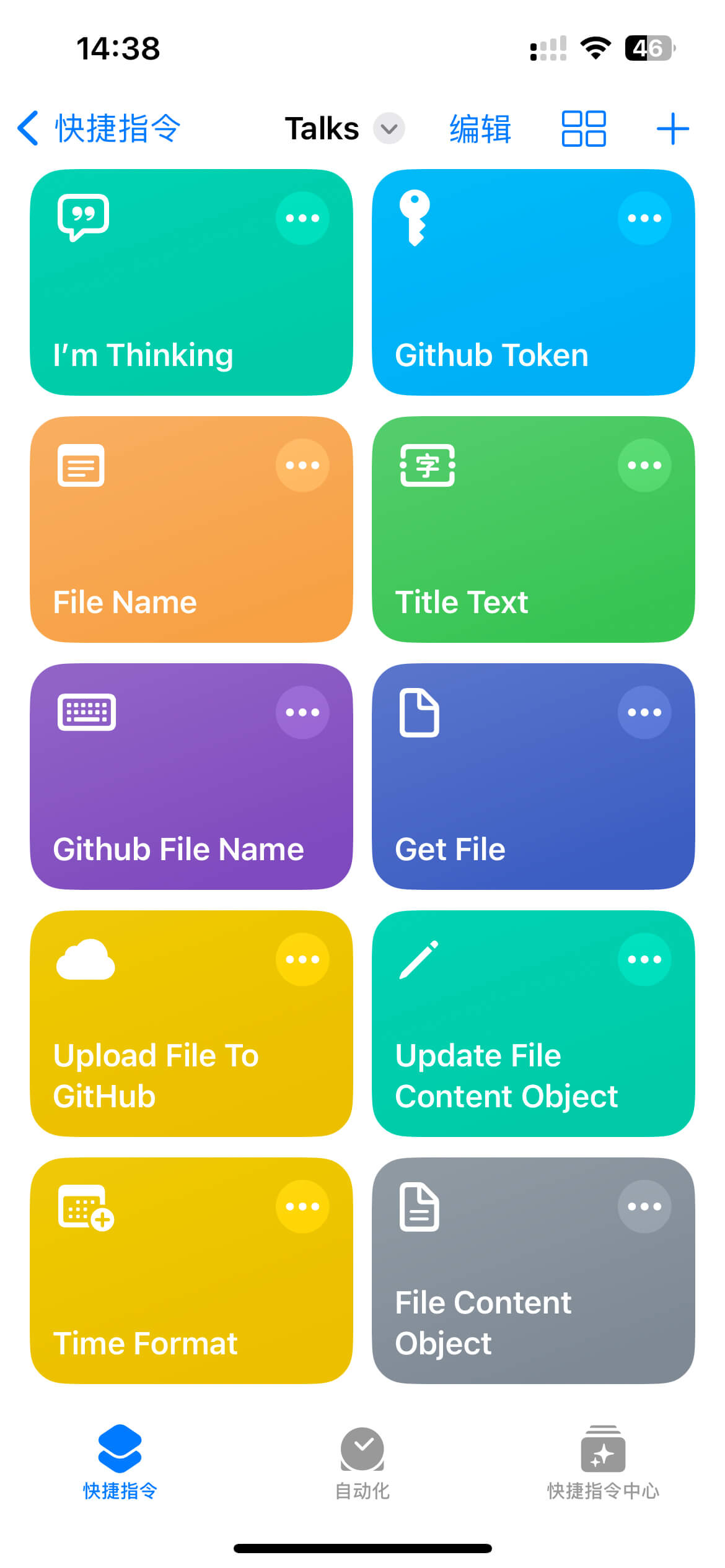The height and width of the screenshot is (1568, 725).
Task: Add a new shortcut
Action: tap(672, 129)
